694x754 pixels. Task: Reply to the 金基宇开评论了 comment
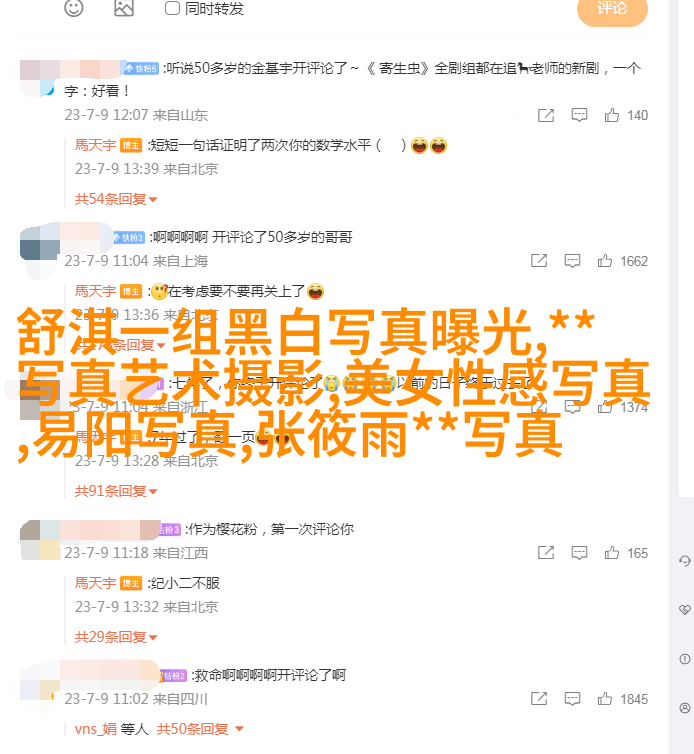point(574,115)
